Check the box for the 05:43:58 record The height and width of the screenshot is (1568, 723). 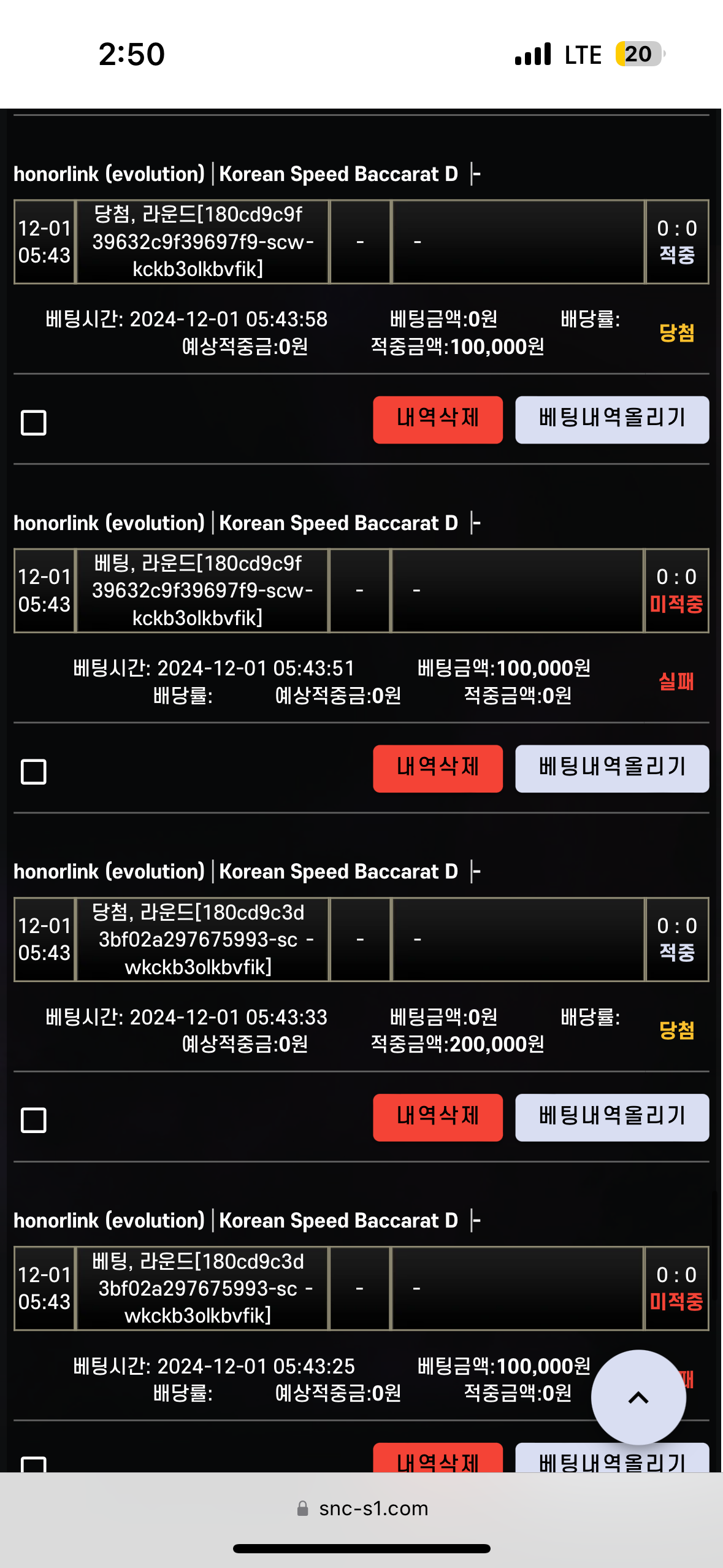point(34,423)
